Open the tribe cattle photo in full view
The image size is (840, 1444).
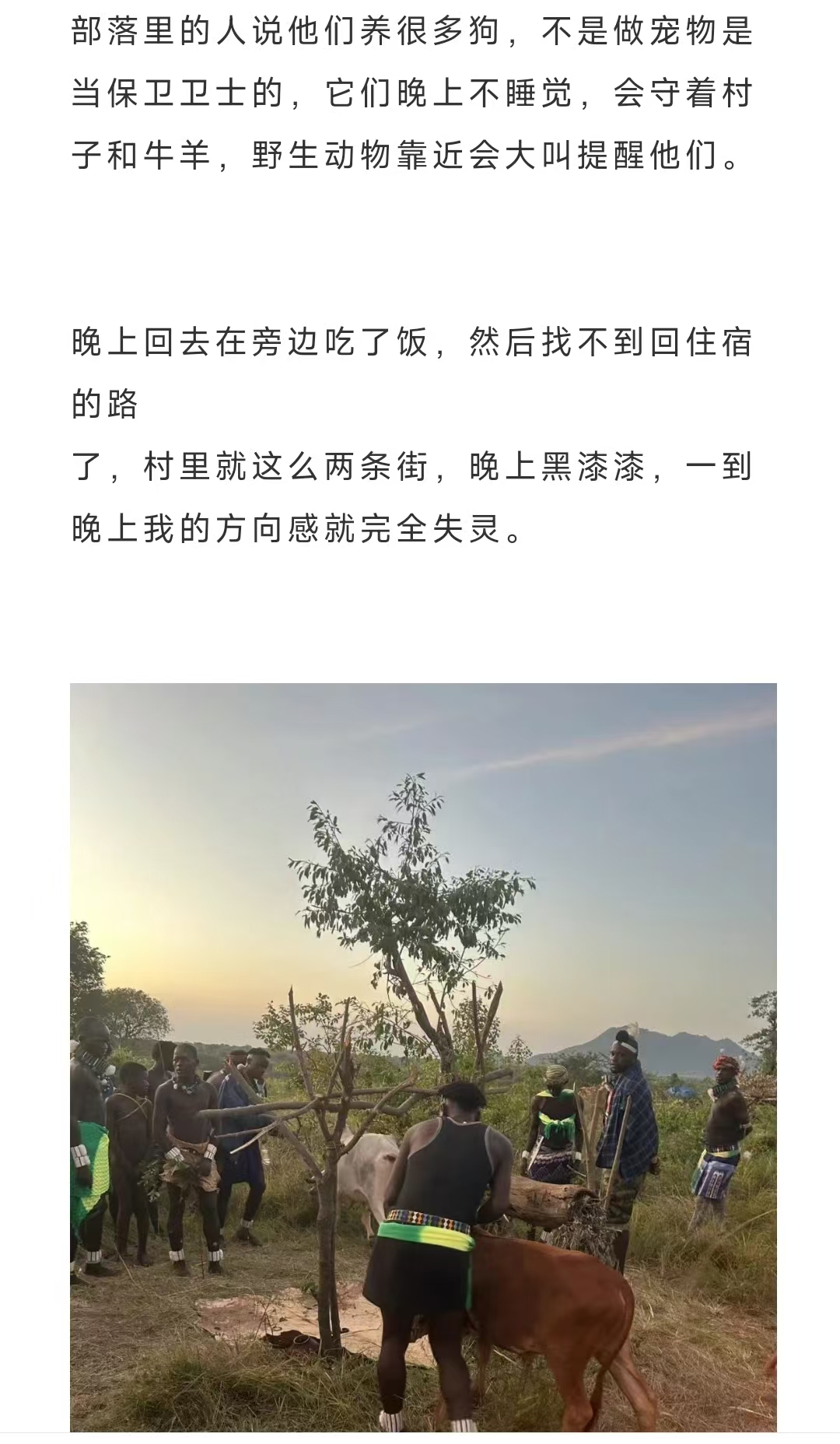pyautogui.click(x=423, y=1058)
